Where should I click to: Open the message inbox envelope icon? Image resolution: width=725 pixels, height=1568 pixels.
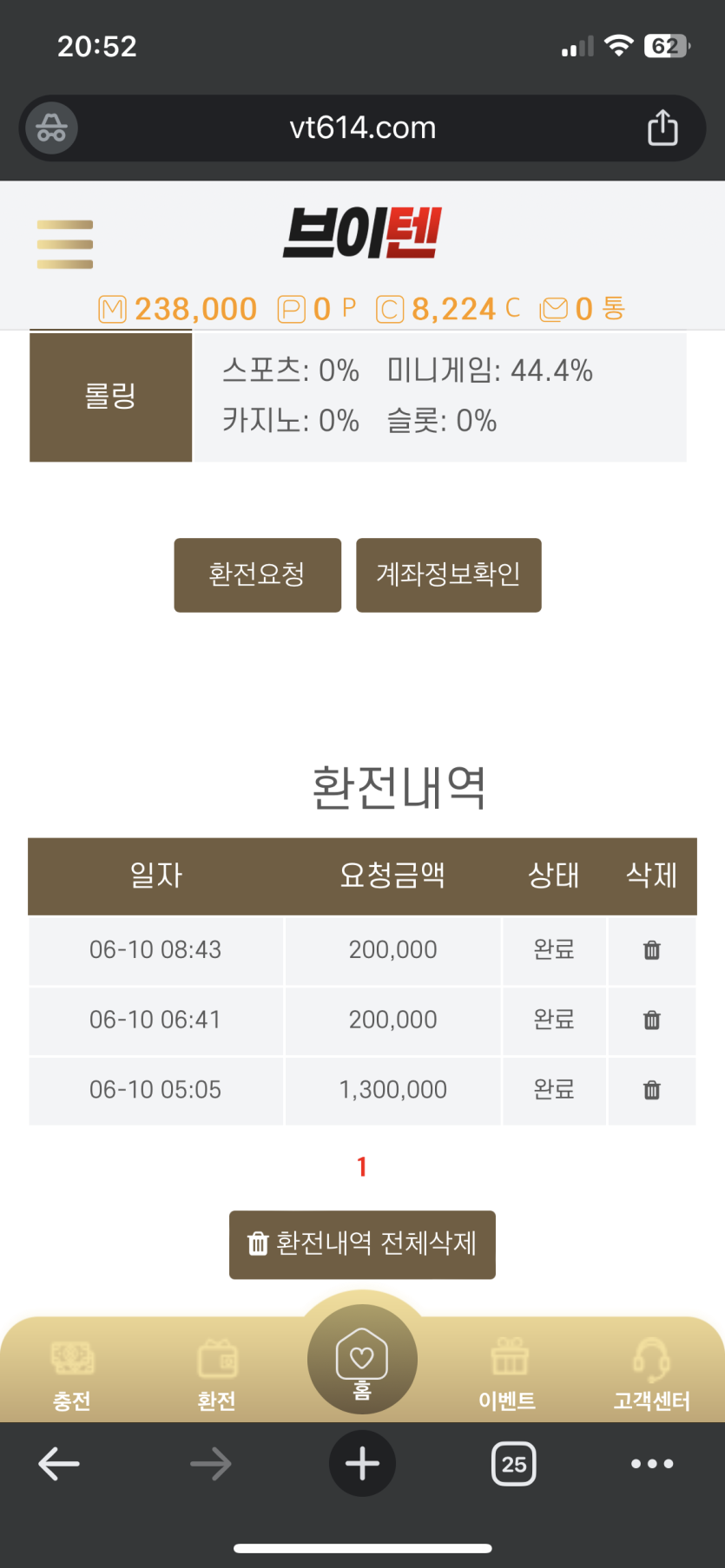(x=554, y=309)
